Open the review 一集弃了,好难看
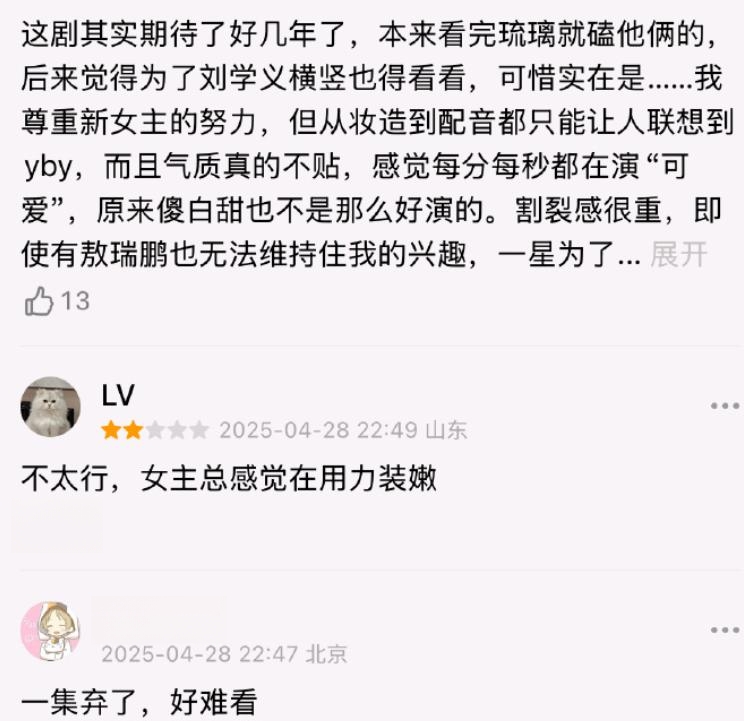 point(140,699)
